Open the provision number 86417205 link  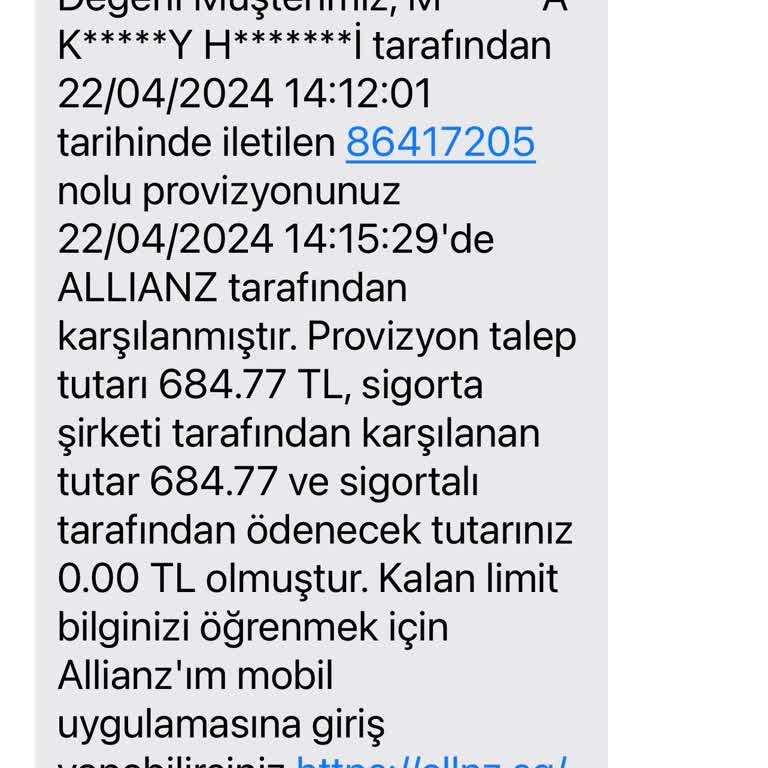(x=440, y=143)
